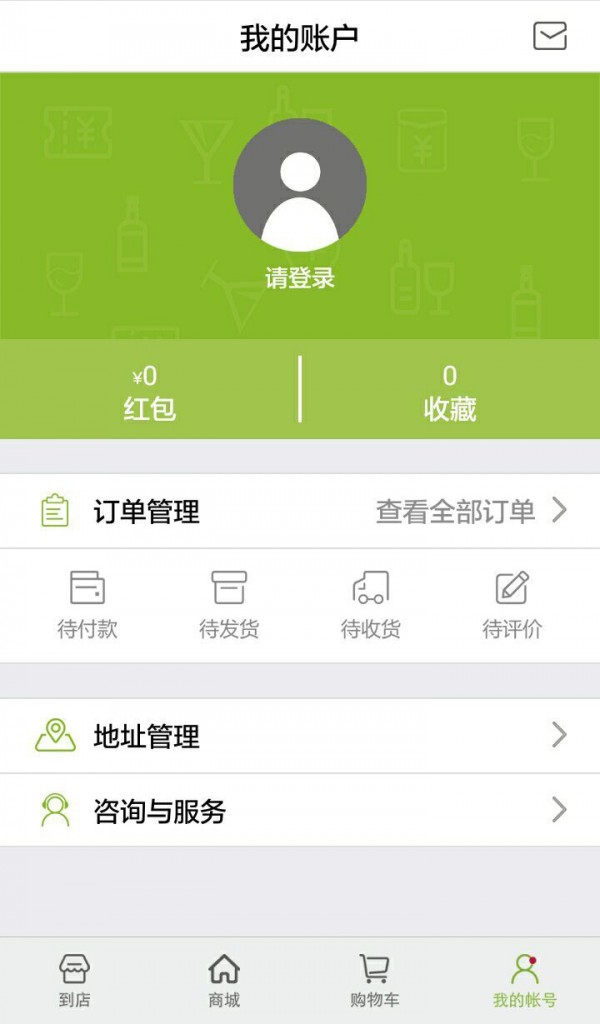Open the messages envelope icon
This screenshot has height=1024, width=600.
tap(550, 37)
